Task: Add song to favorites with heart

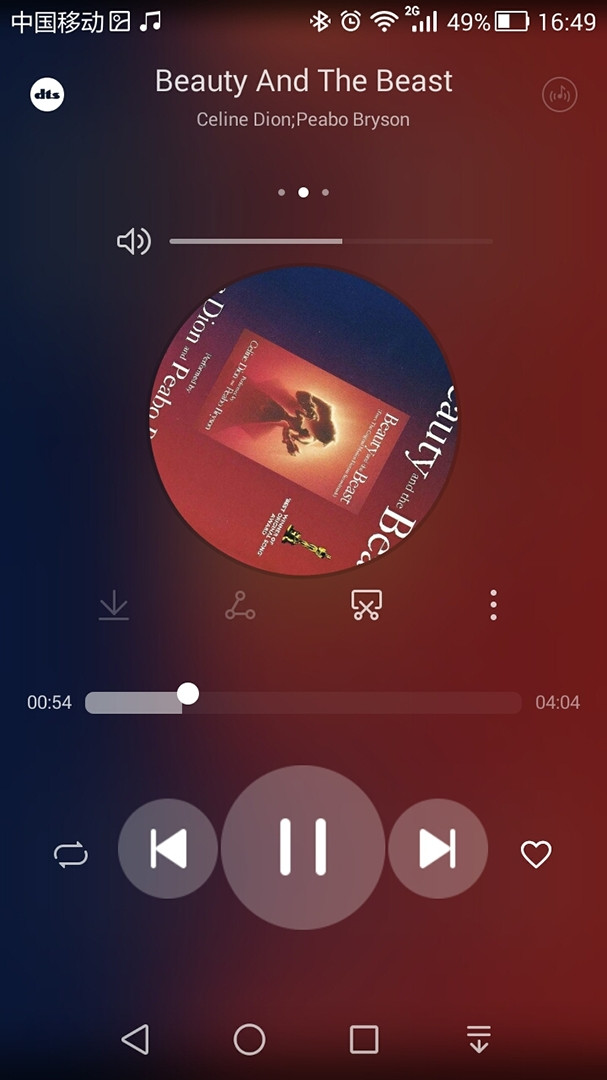Action: click(536, 854)
